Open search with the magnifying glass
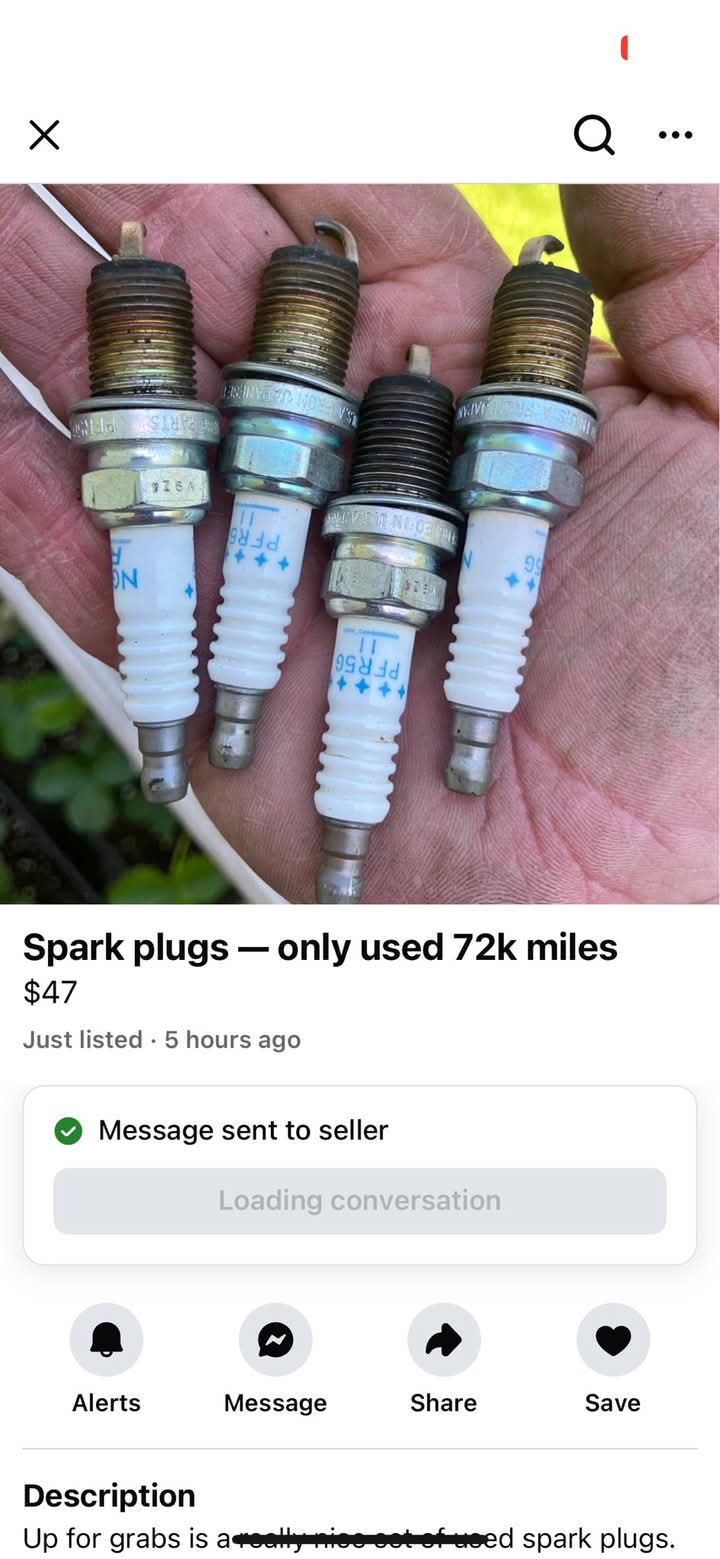 [x=594, y=135]
